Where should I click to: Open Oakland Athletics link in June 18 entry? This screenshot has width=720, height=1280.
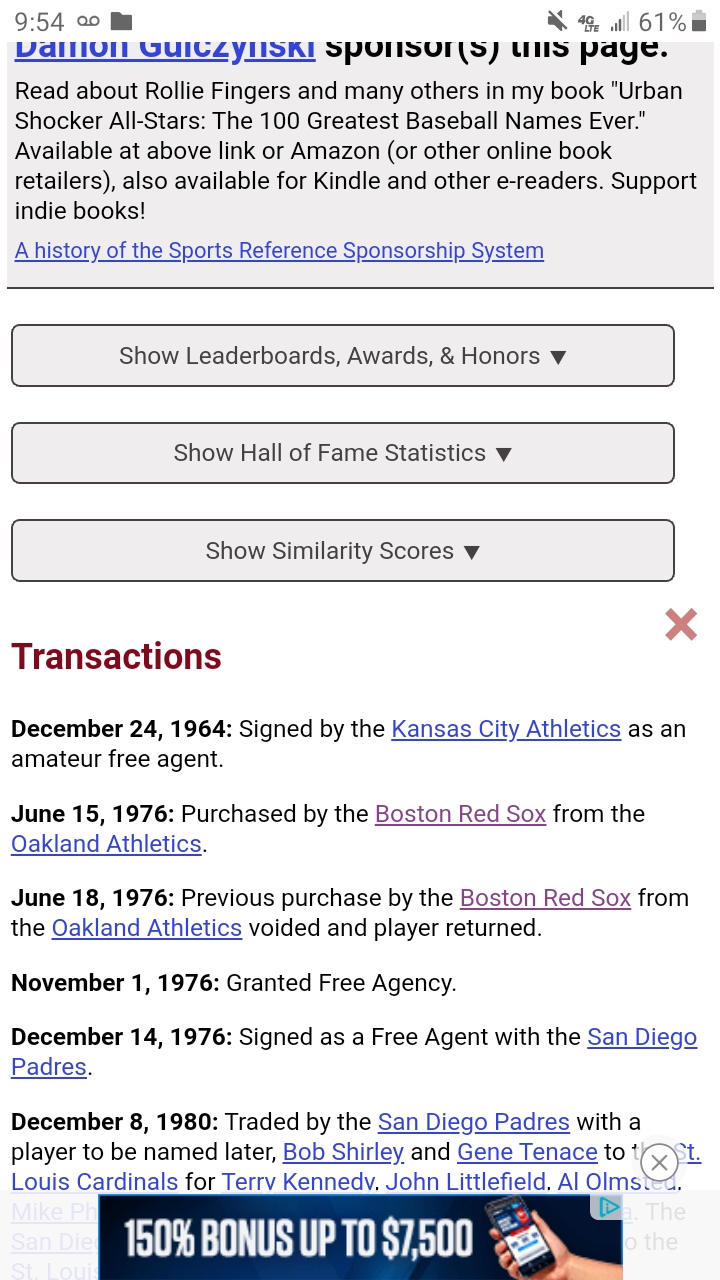click(147, 928)
